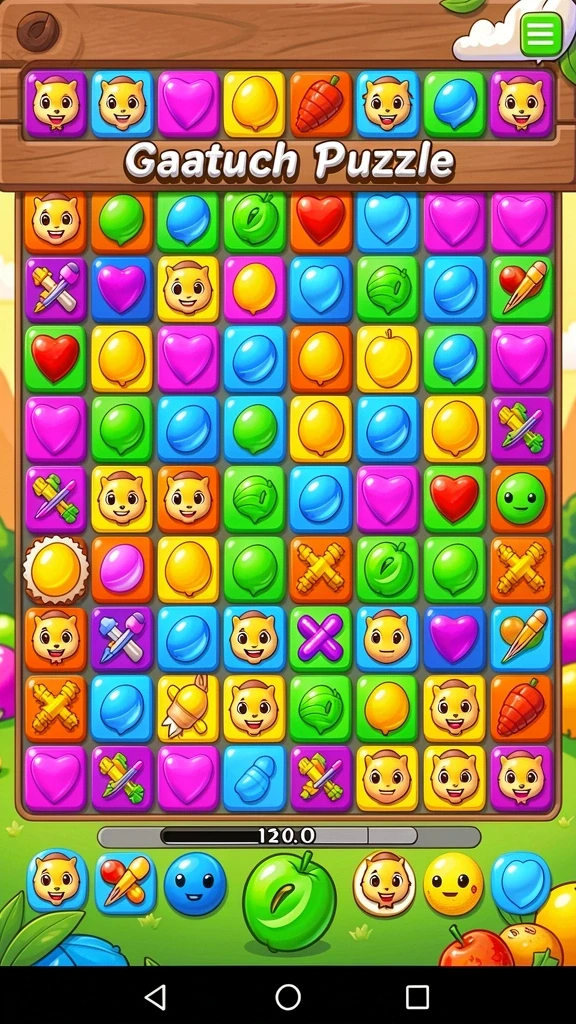Select the rocket tile on yellow background
576x1024 pixels.
click(187, 709)
